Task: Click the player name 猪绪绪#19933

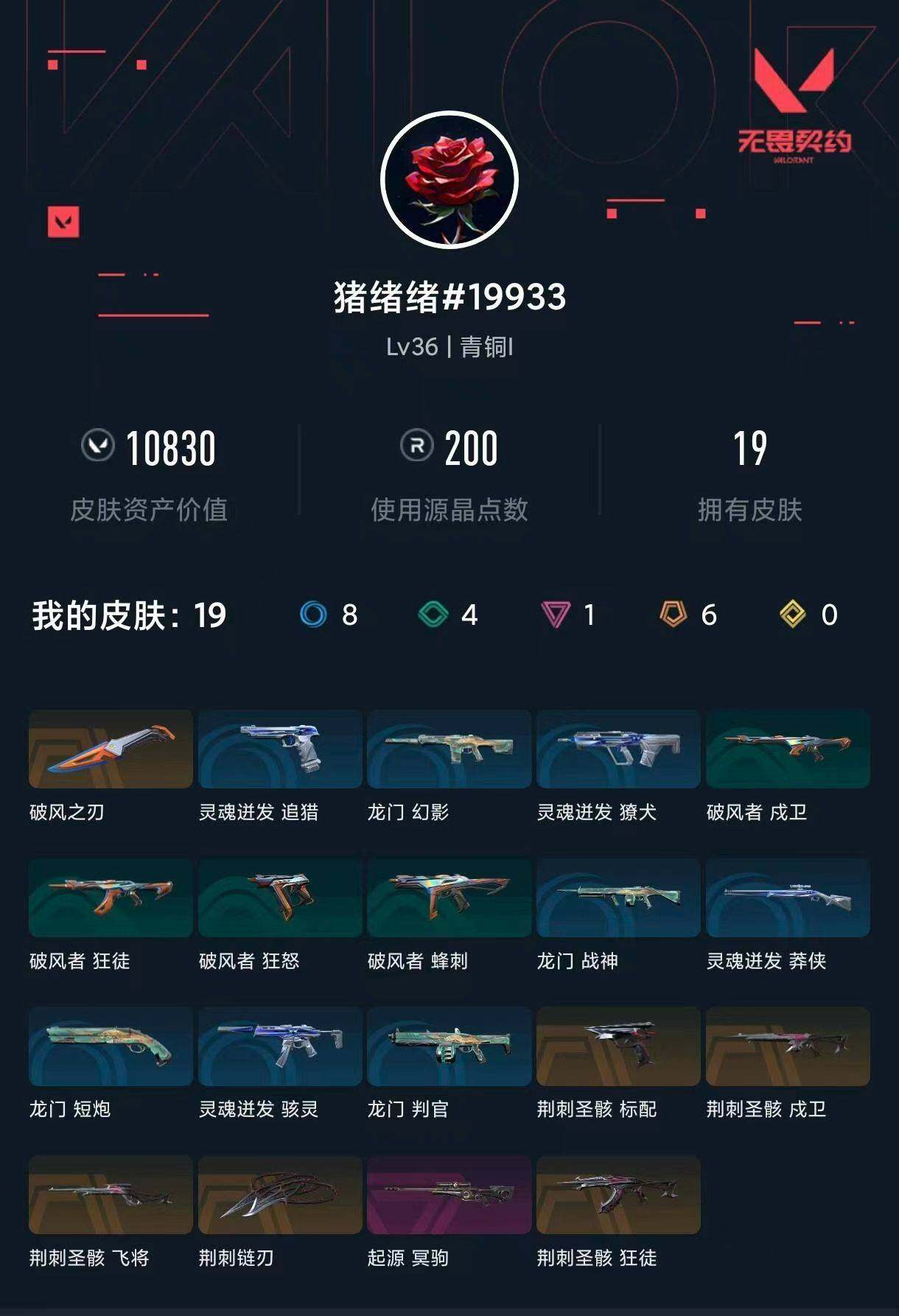Action: point(450,297)
